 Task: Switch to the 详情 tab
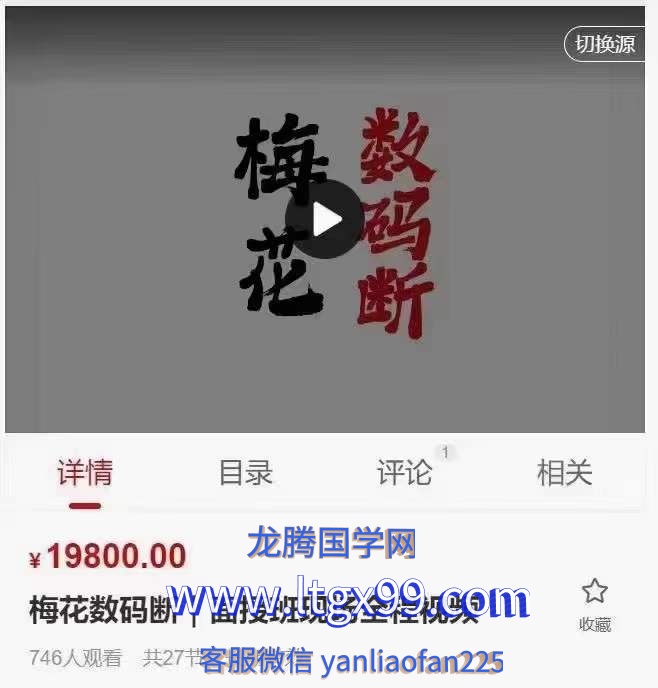click(x=85, y=473)
